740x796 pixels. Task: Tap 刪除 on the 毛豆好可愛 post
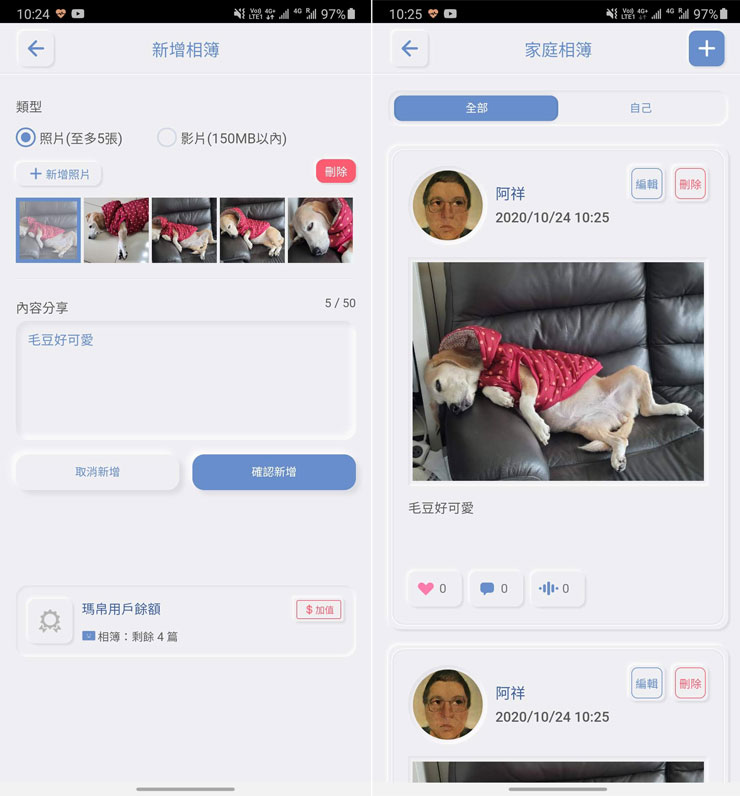click(690, 184)
